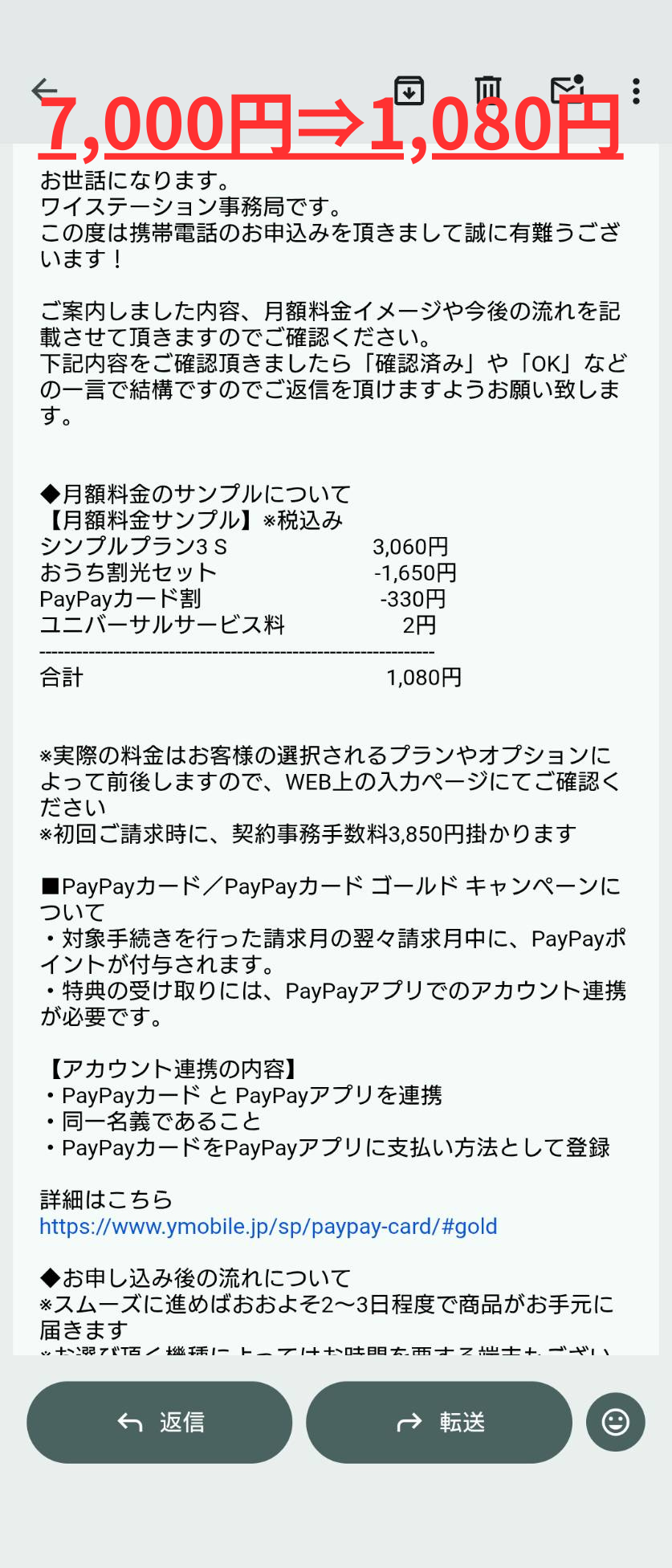Open the ymobile paypay-card link
Viewport: 672px width, 1568px height.
[268, 1226]
